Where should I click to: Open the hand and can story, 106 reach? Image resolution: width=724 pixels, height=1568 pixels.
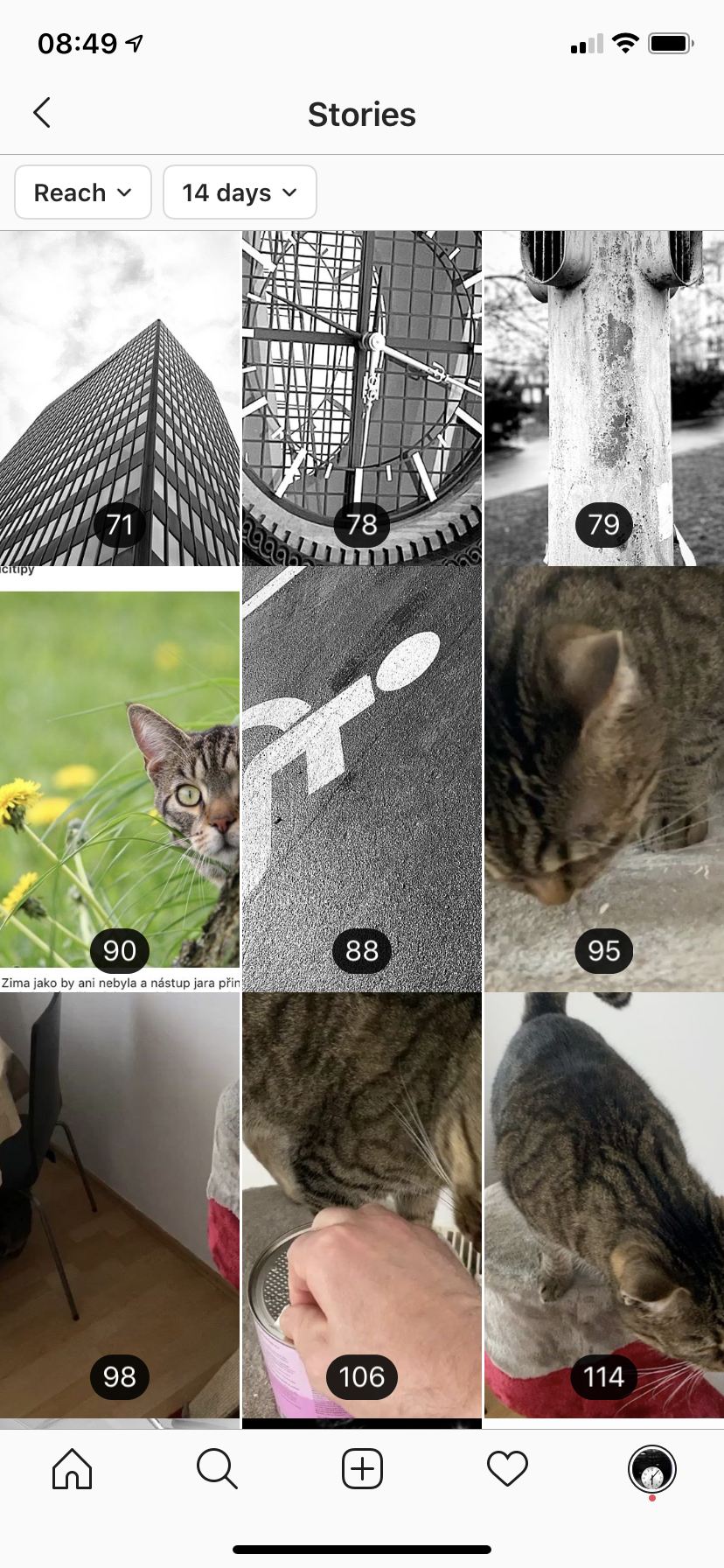coord(362,1205)
